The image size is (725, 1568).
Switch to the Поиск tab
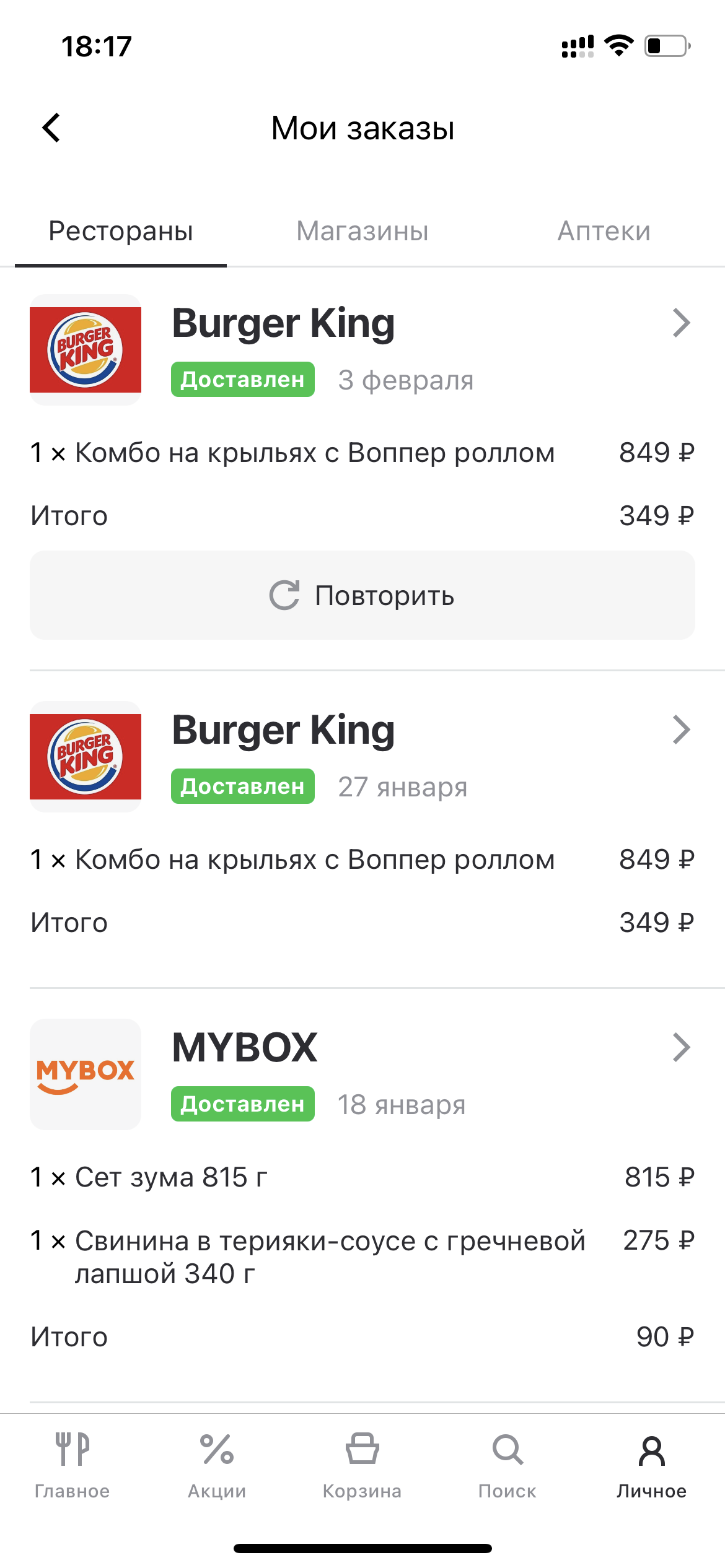pos(507,1466)
